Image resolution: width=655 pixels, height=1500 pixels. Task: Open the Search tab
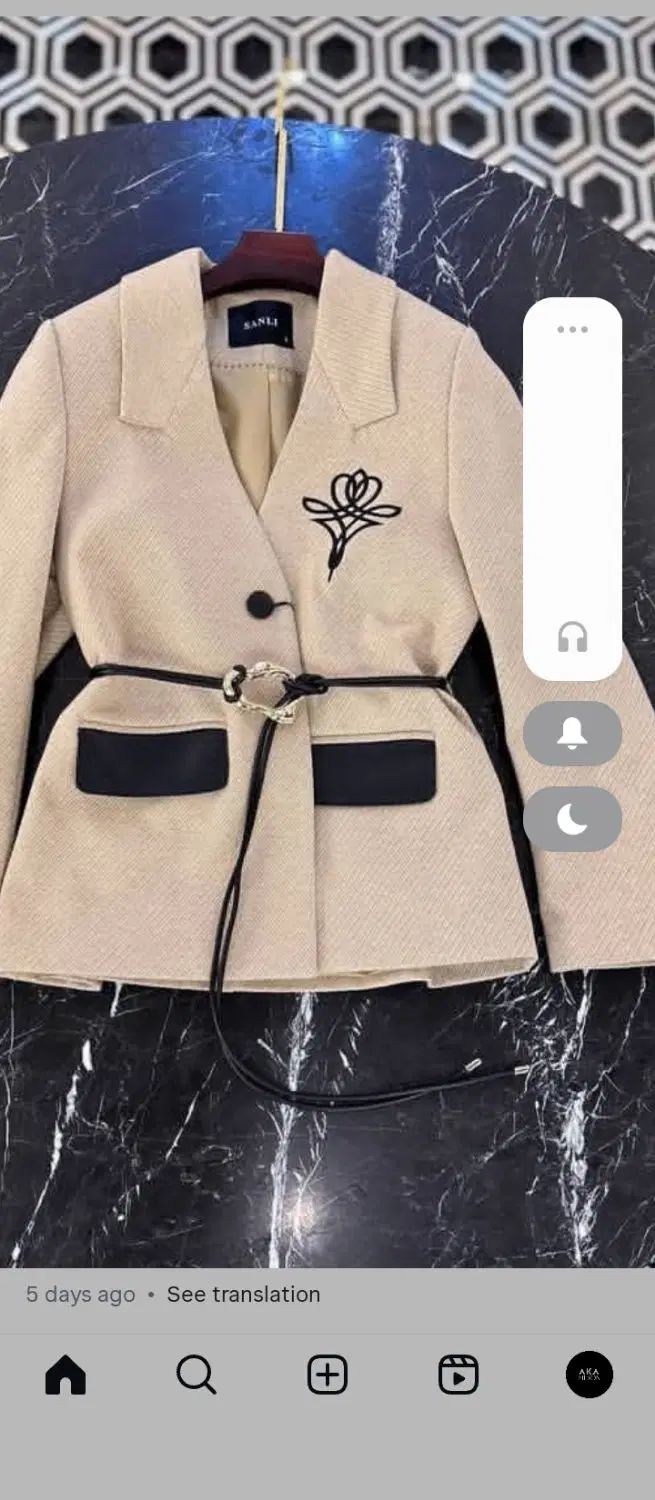(196, 1376)
